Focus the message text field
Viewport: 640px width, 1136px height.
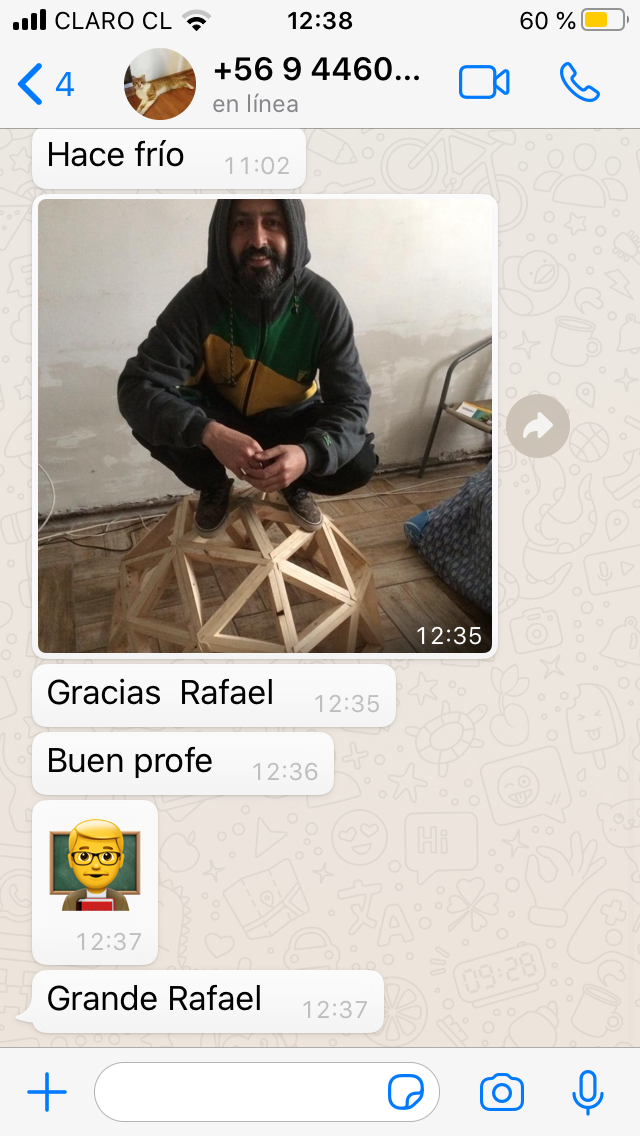[240, 1093]
